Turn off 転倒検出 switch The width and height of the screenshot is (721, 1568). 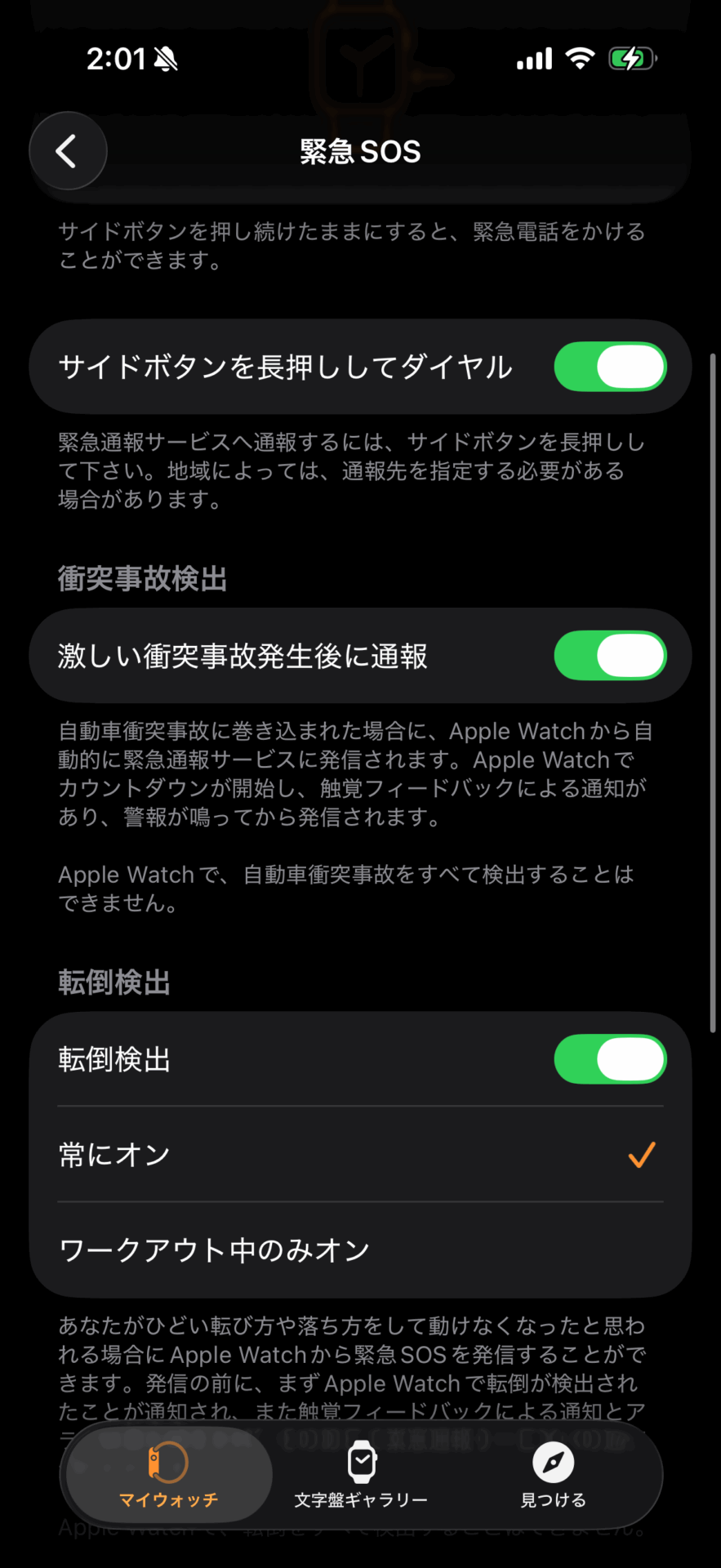click(x=610, y=1059)
